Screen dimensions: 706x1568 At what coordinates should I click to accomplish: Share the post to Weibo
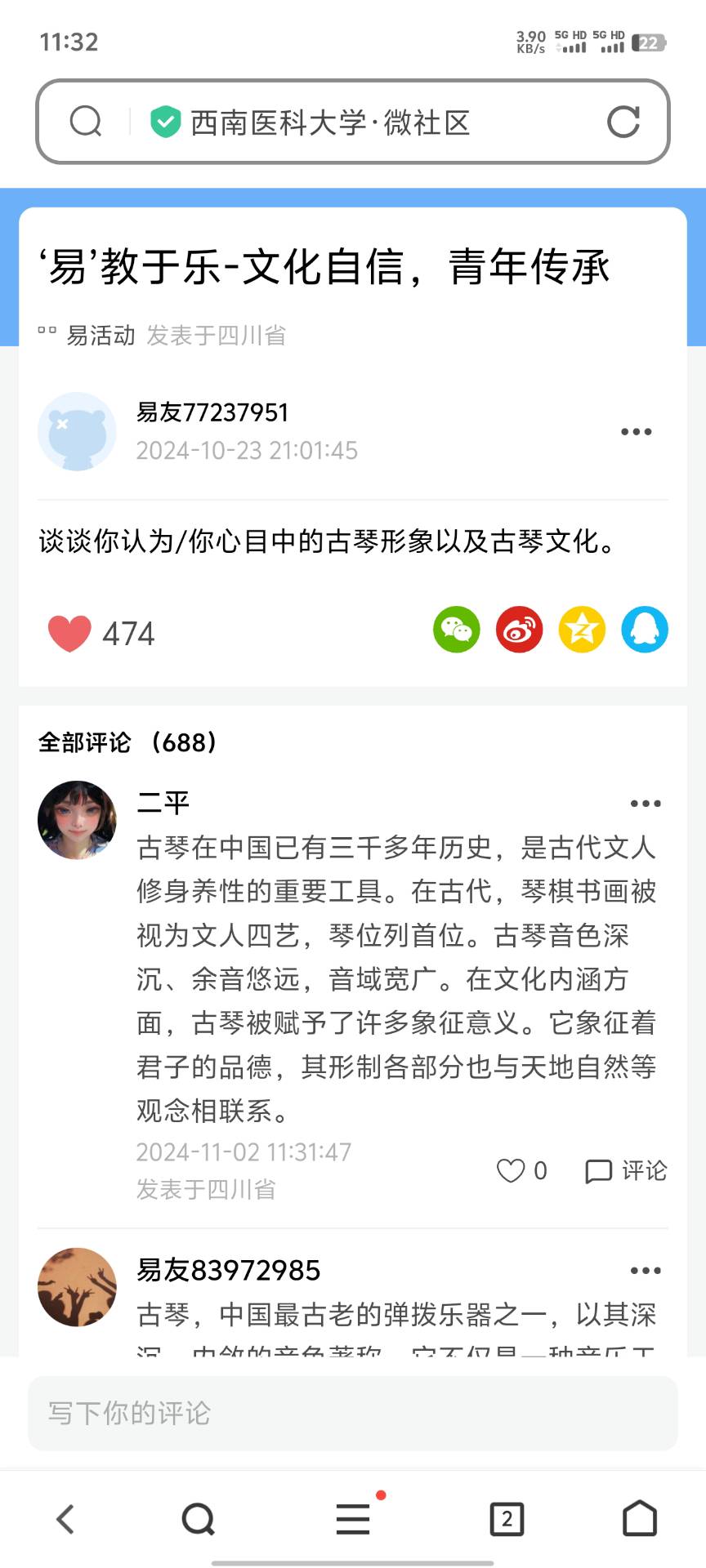pyautogui.click(x=519, y=630)
